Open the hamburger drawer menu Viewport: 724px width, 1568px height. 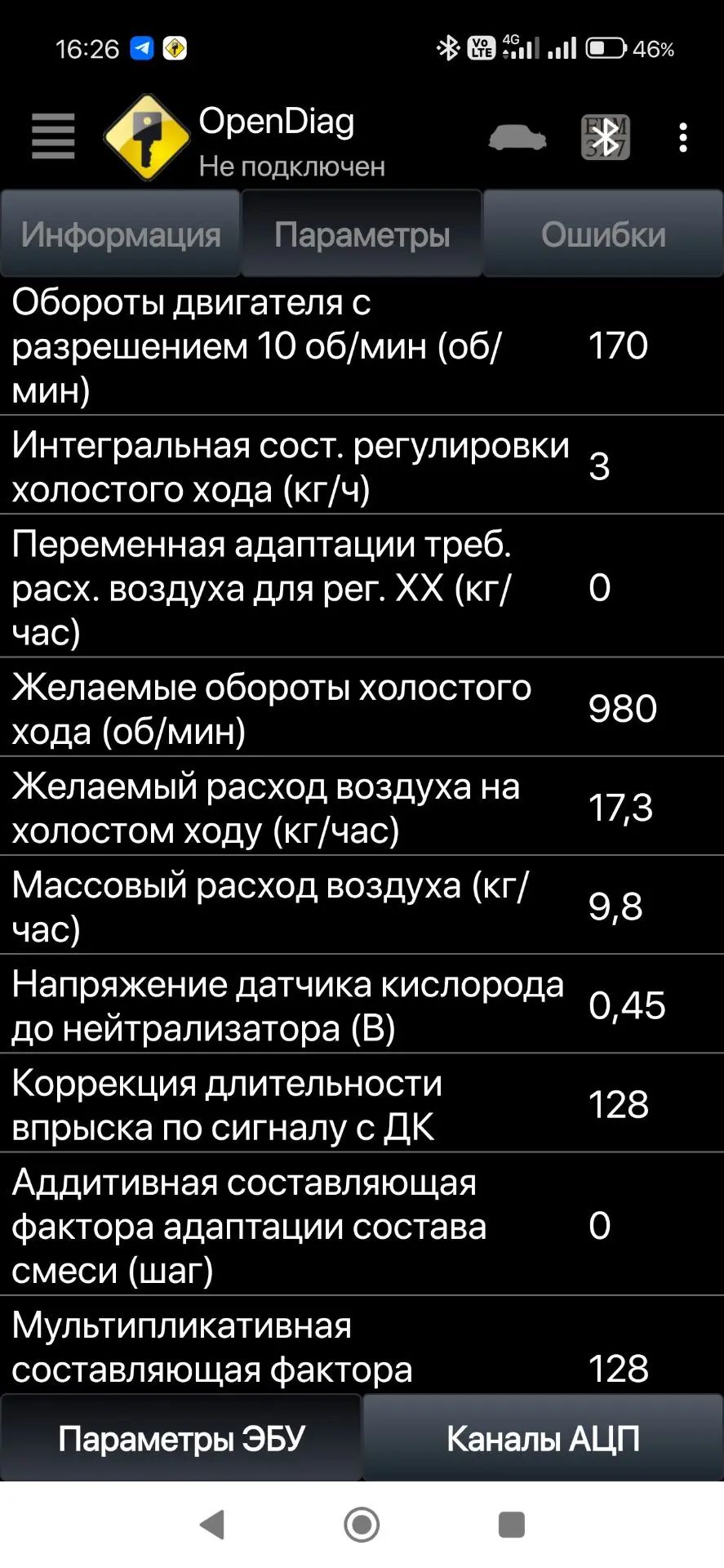click(53, 136)
